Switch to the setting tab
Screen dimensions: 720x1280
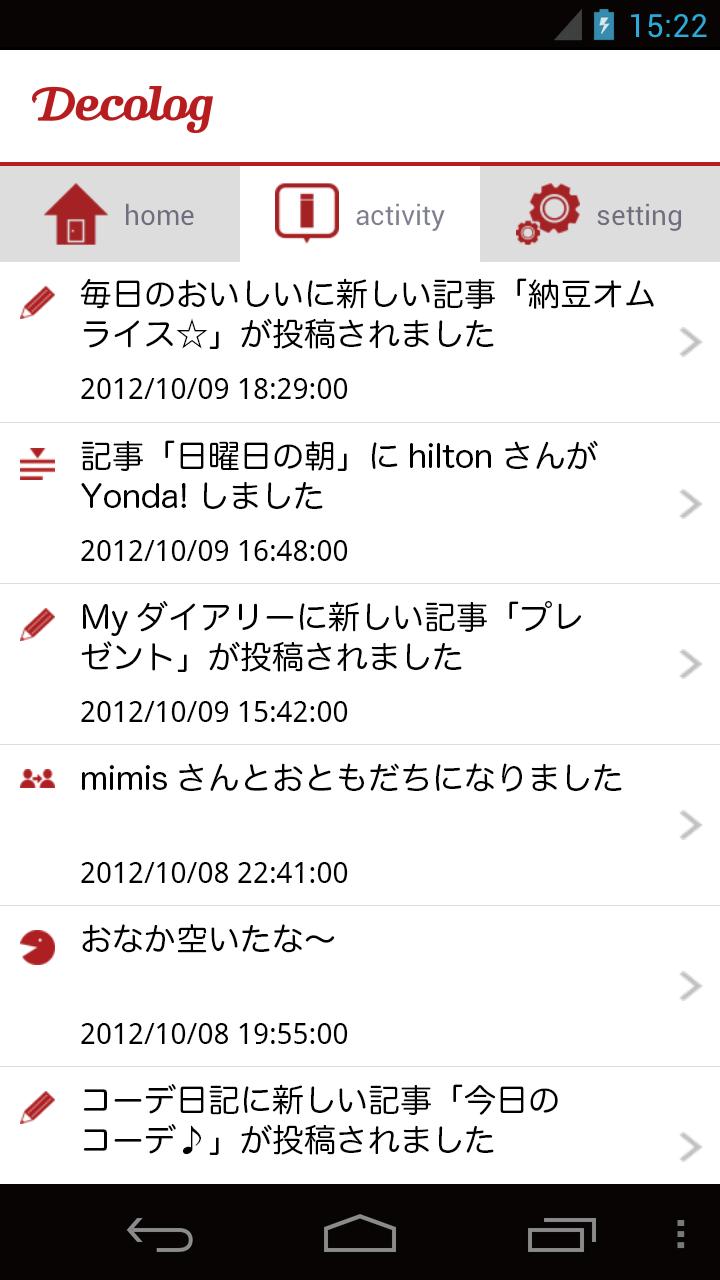600,213
